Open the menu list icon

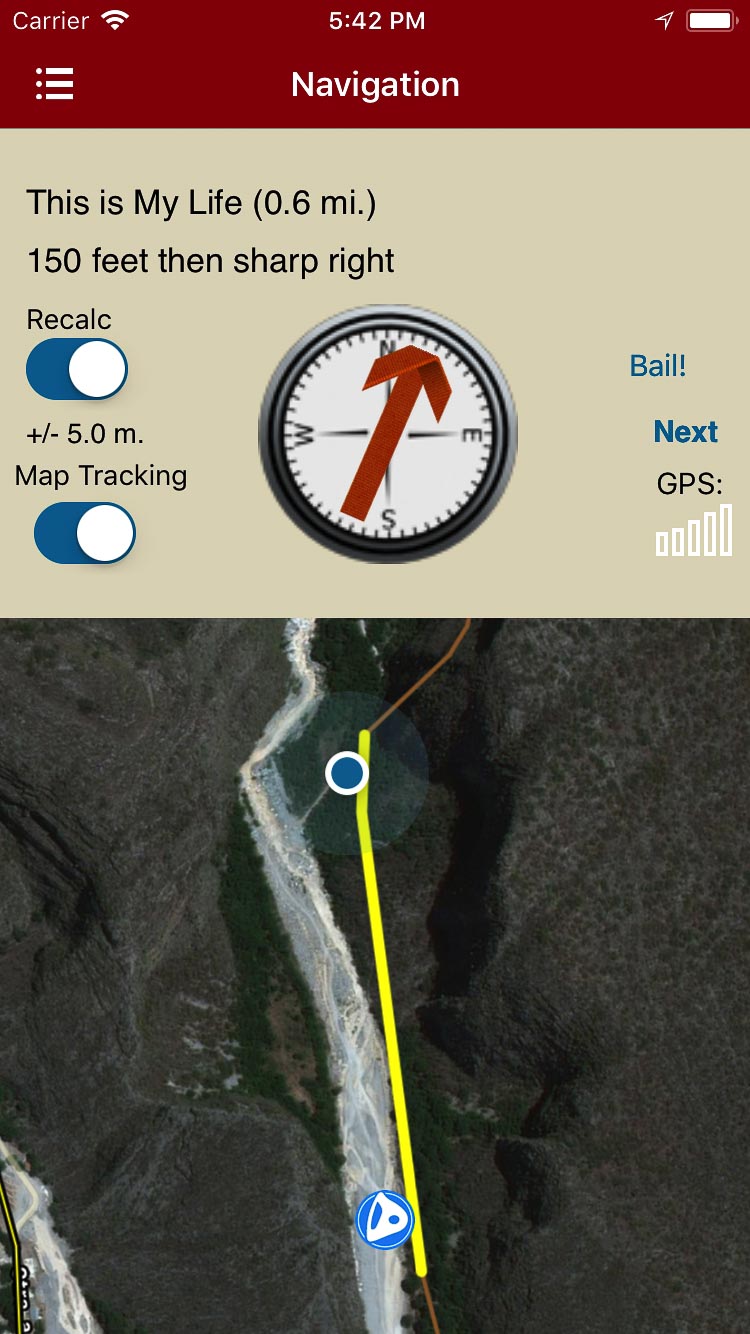(55, 85)
